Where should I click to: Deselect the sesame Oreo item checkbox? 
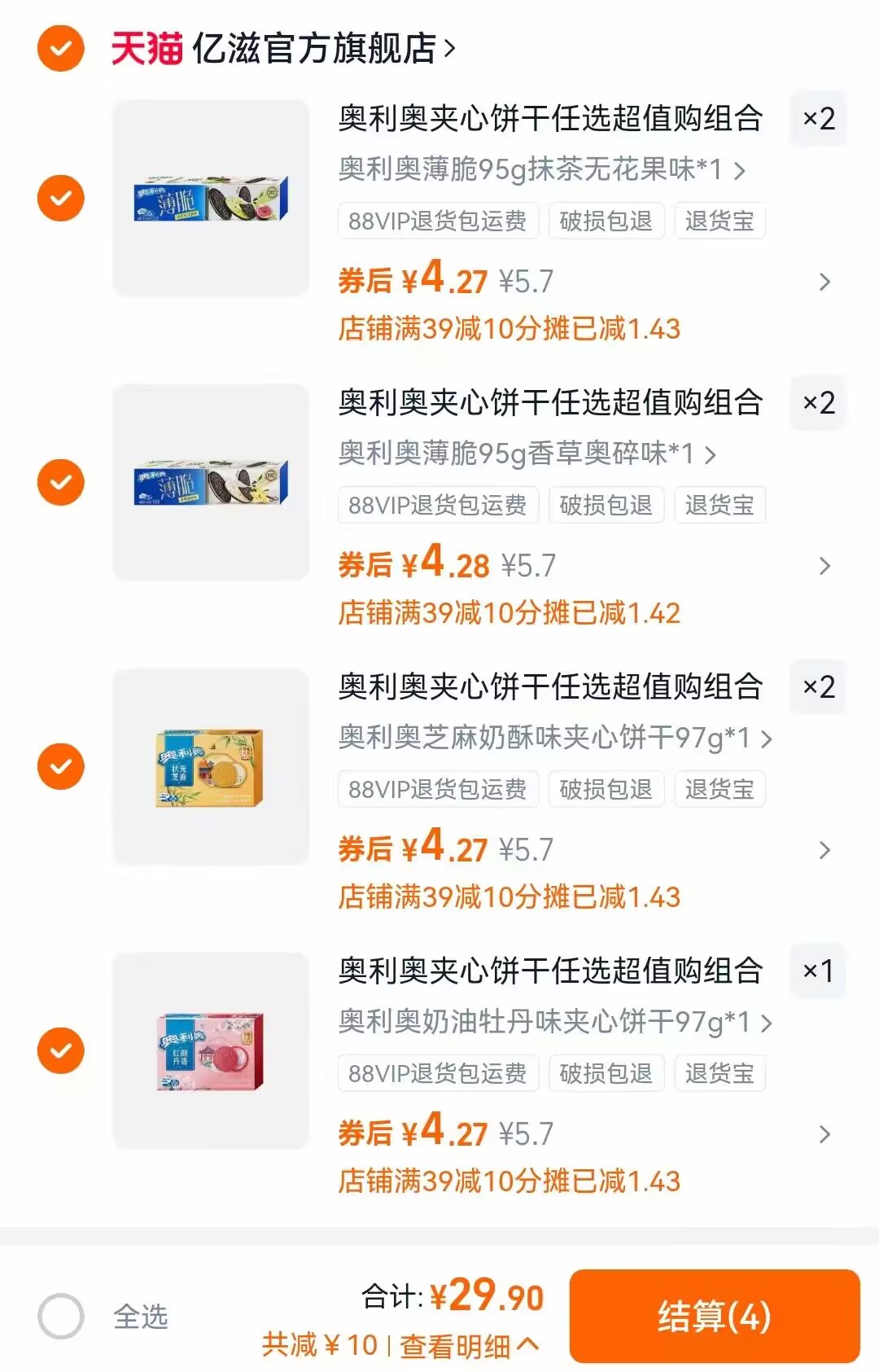coord(60,767)
